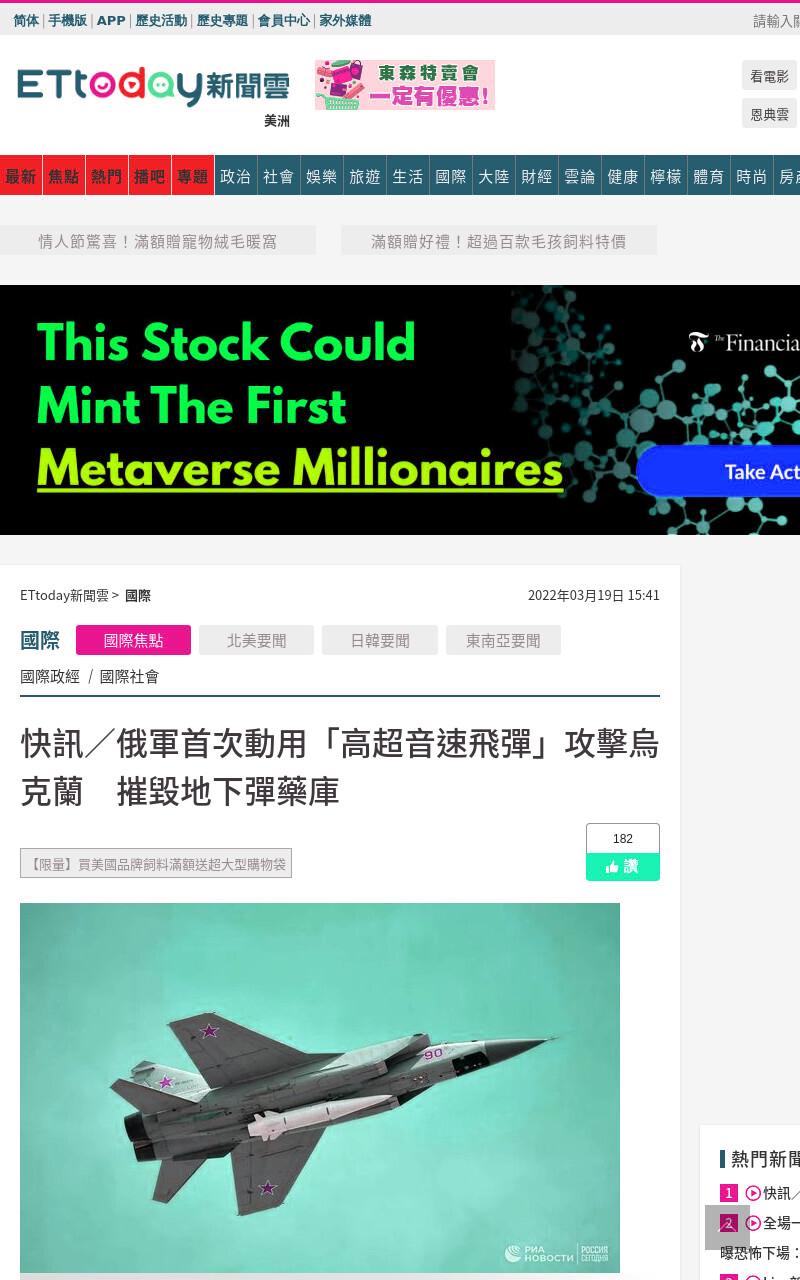Open the 國際 category in nav bar
The height and width of the screenshot is (1280, 800).
[450, 176]
